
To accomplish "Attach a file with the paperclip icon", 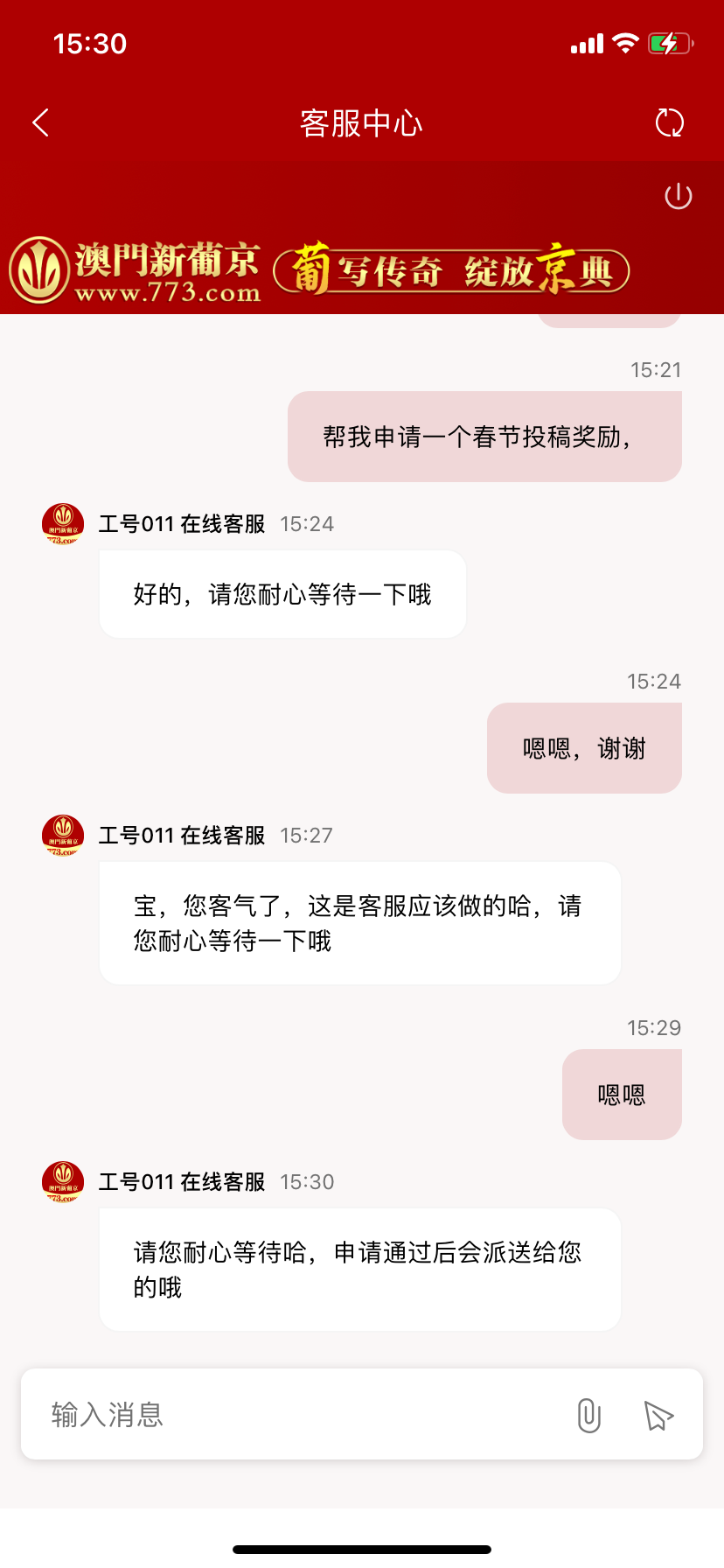I will [x=589, y=1415].
